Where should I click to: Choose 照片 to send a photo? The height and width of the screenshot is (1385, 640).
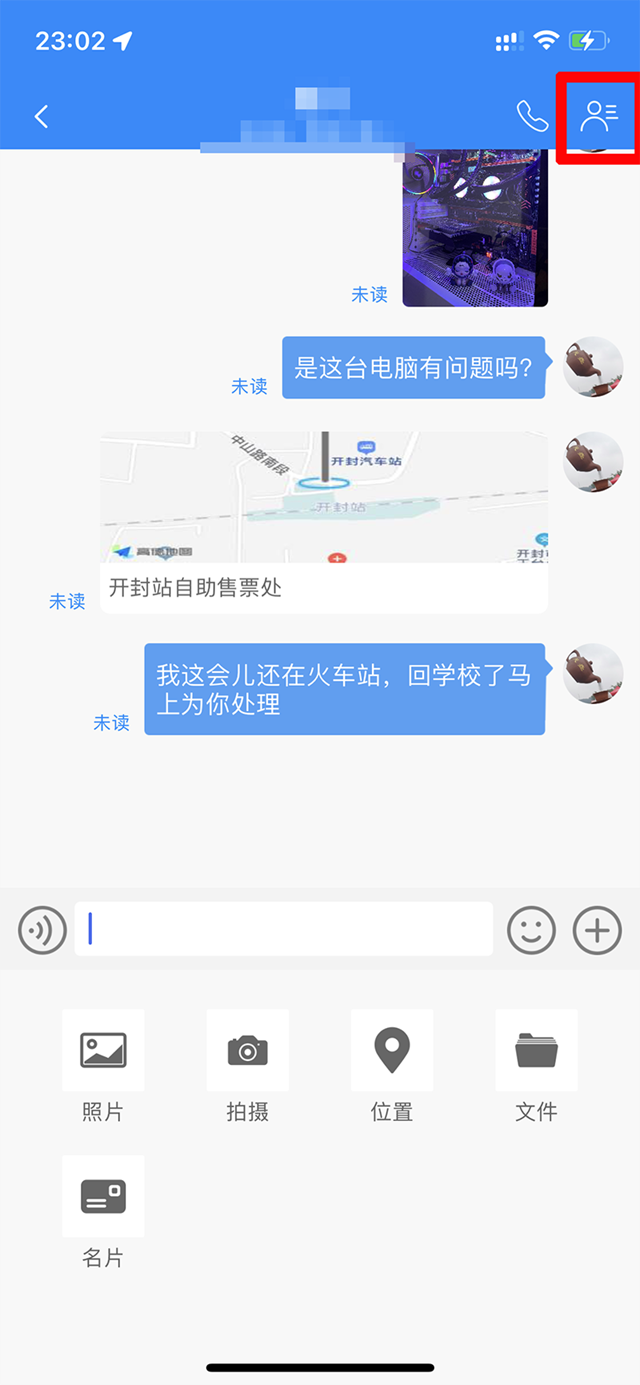click(103, 1051)
